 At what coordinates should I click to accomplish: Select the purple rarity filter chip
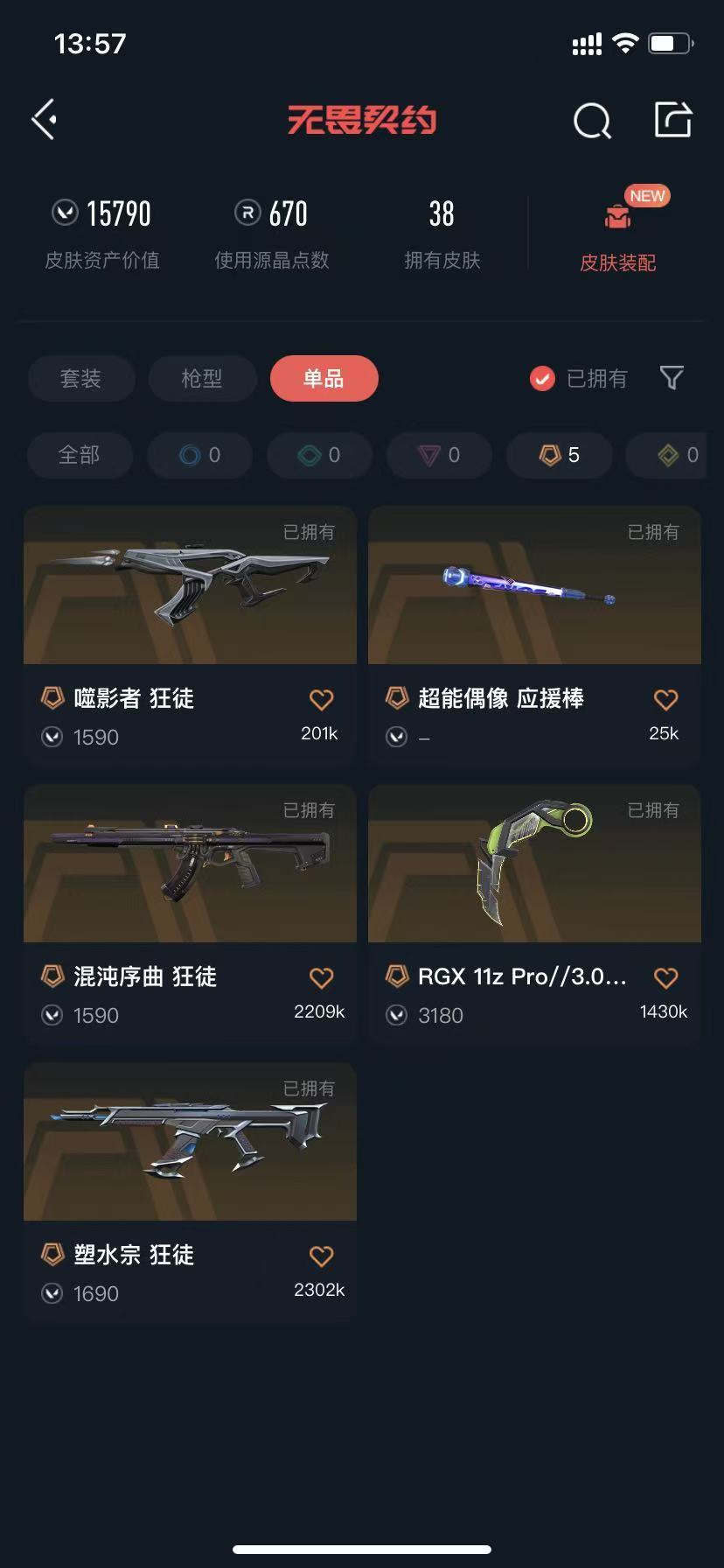pos(439,455)
